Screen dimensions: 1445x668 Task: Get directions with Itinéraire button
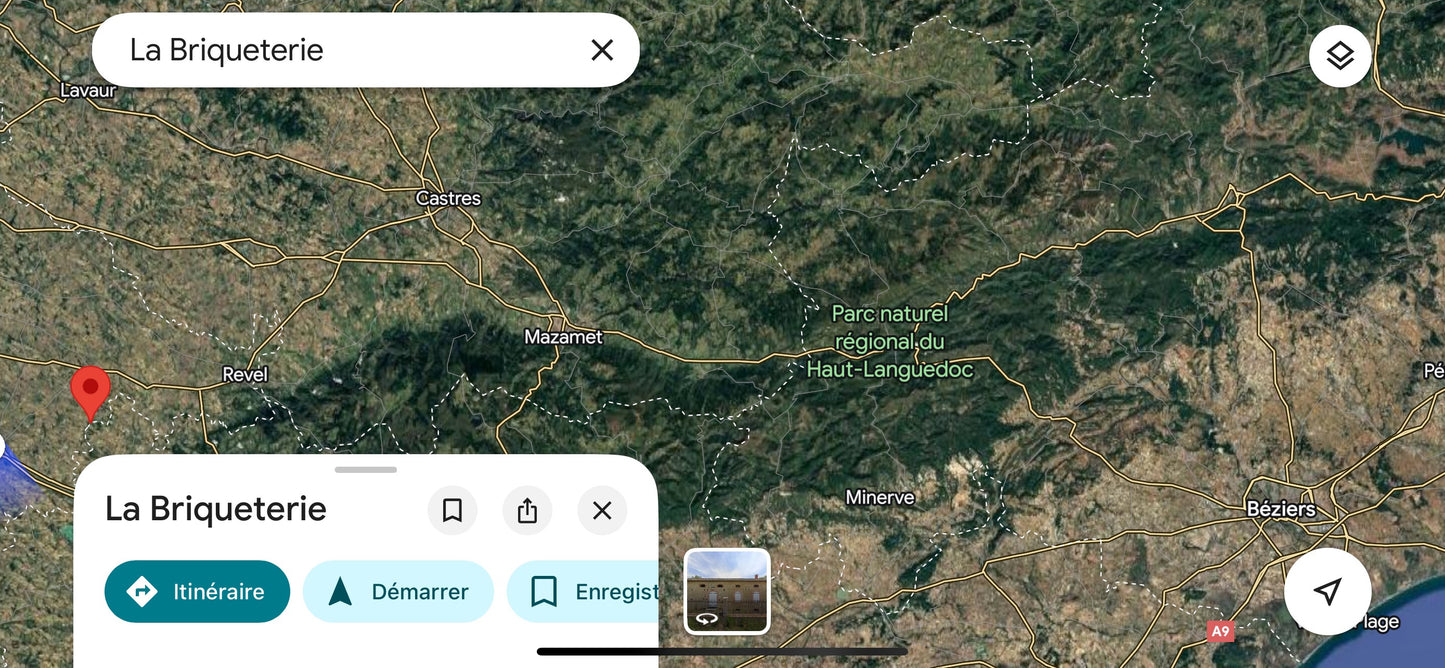coord(197,591)
